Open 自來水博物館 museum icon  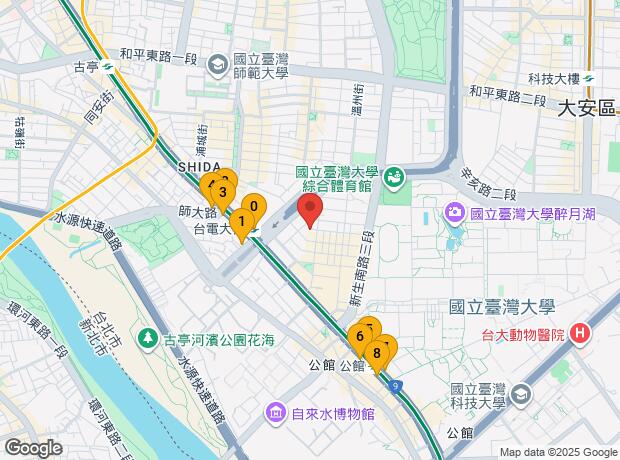click(274, 413)
